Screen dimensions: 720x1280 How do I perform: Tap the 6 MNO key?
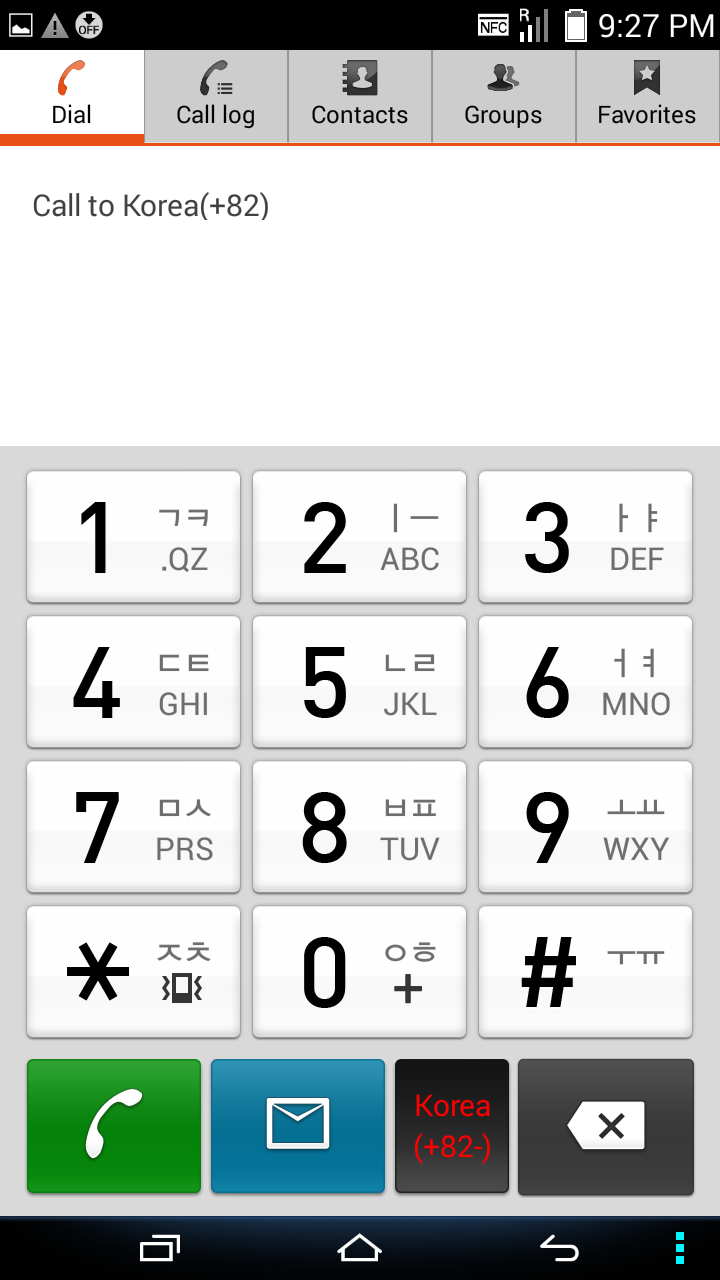click(585, 682)
